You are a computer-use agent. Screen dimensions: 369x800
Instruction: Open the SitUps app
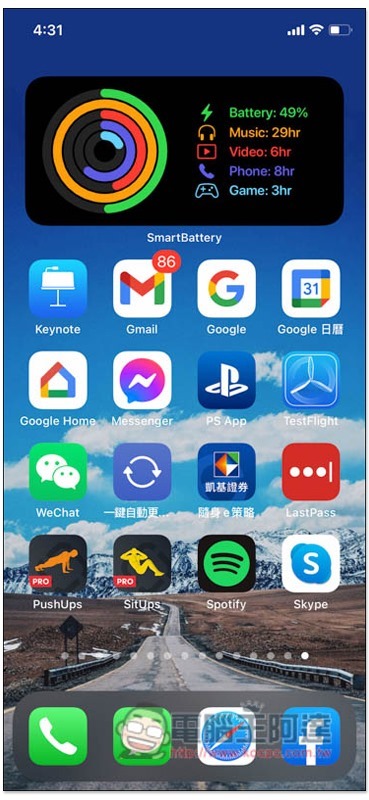point(142,564)
